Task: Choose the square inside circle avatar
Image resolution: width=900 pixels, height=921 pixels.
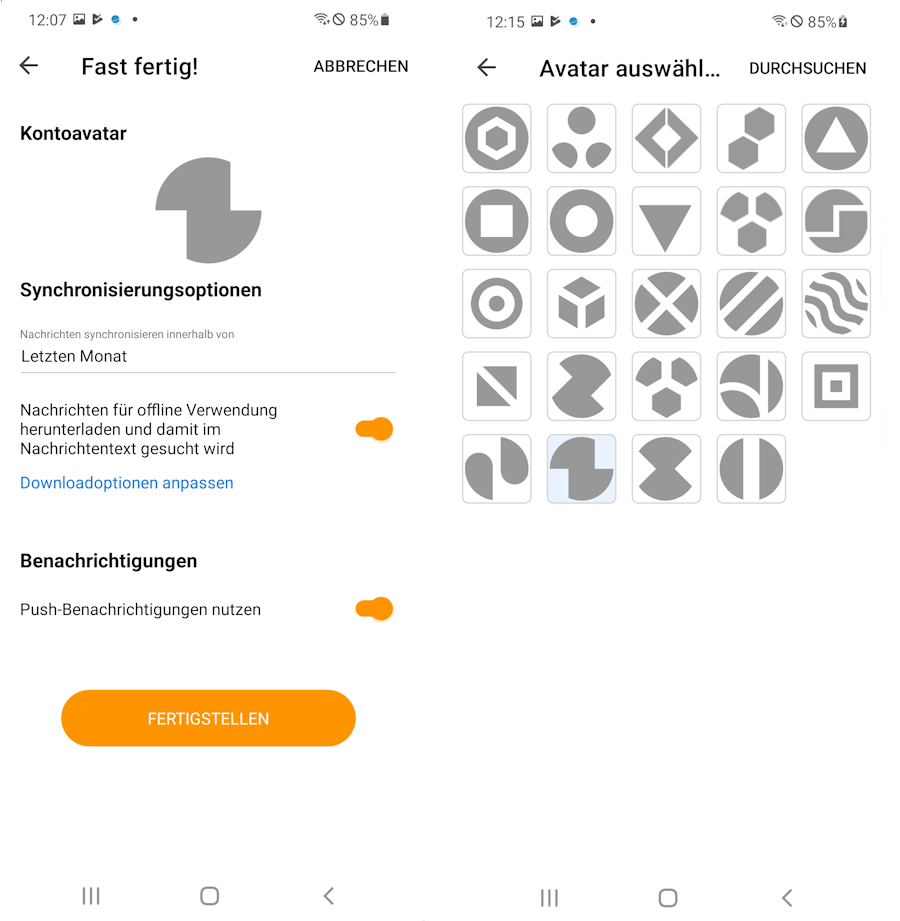Action: [x=497, y=220]
